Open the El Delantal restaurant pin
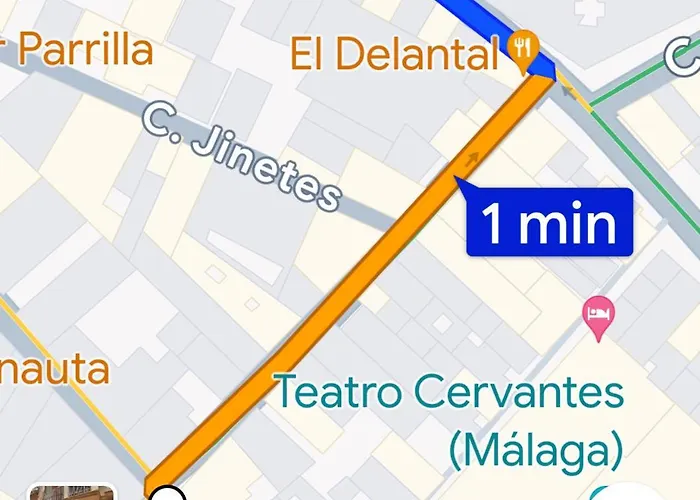The width and height of the screenshot is (700, 500). click(x=523, y=46)
